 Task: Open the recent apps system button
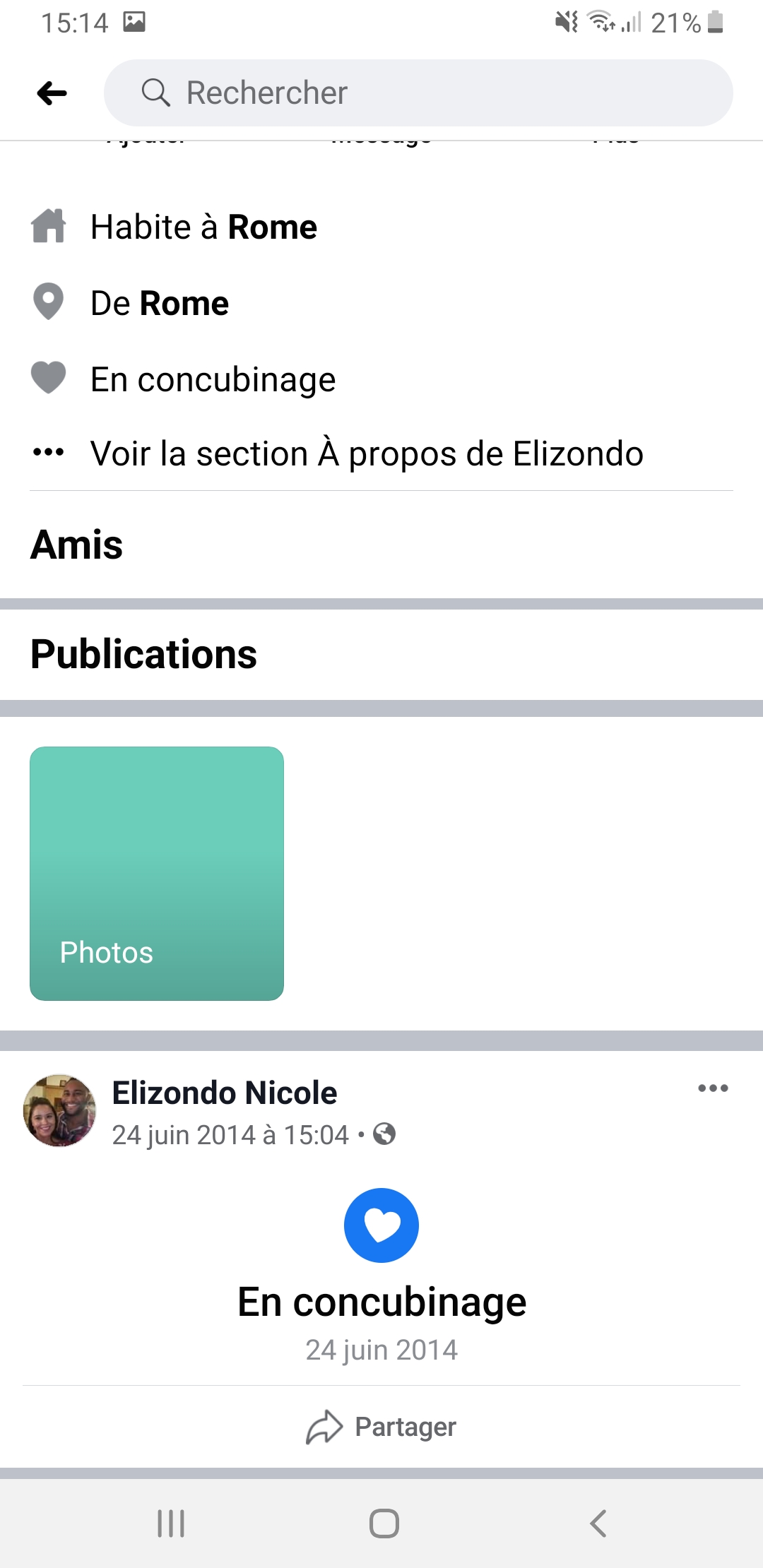tap(171, 1524)
